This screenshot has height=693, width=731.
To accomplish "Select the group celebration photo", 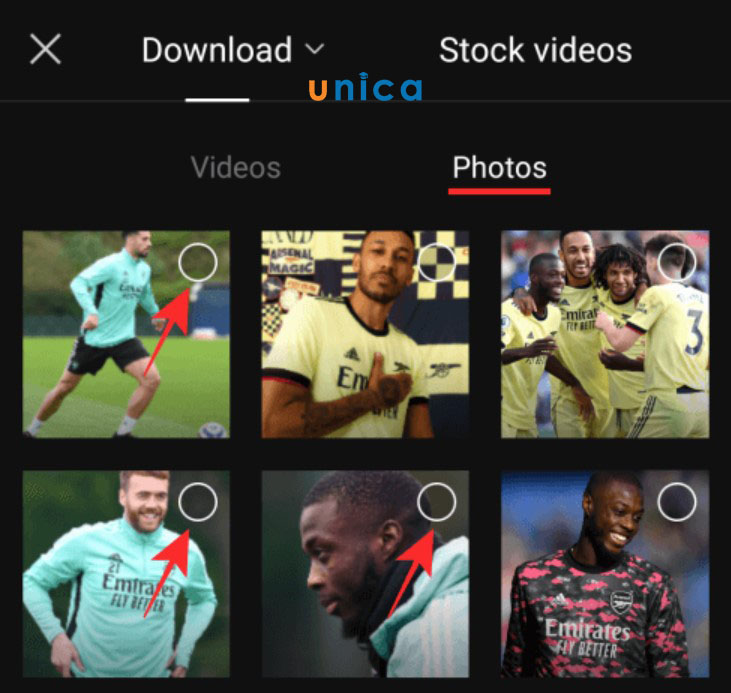I will (676, 263).
